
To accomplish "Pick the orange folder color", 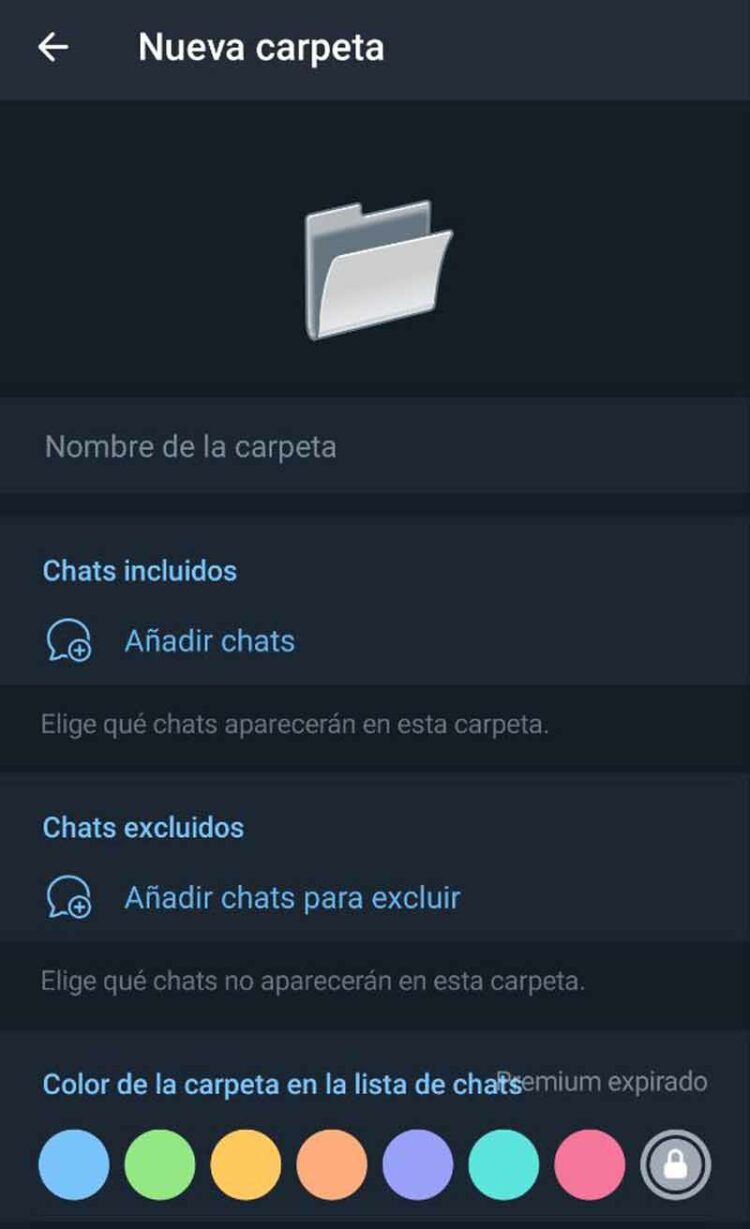I will 332,1164.
